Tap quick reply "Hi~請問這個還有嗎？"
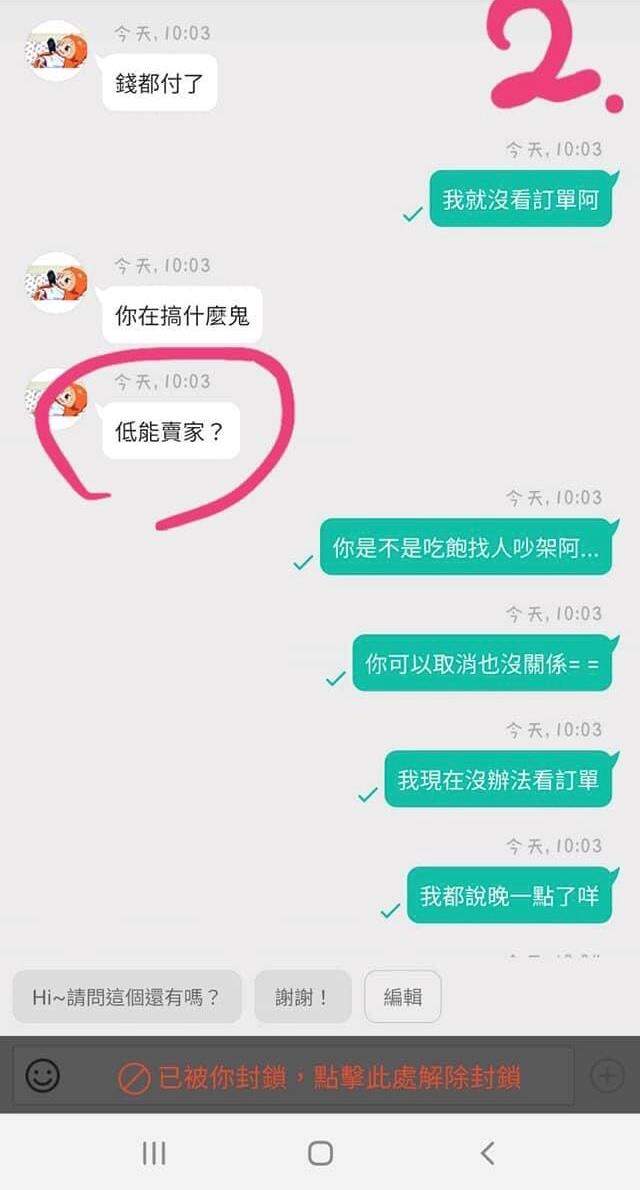Viewport: 640px width, 1190px height. coord(127,997)
